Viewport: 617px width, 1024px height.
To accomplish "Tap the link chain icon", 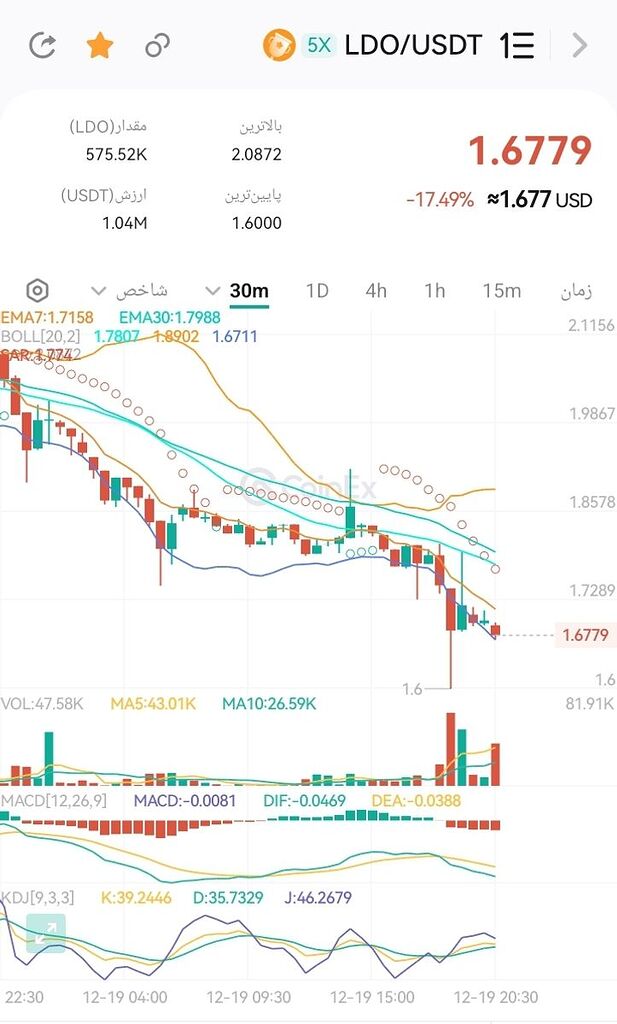I will point(156,46).
